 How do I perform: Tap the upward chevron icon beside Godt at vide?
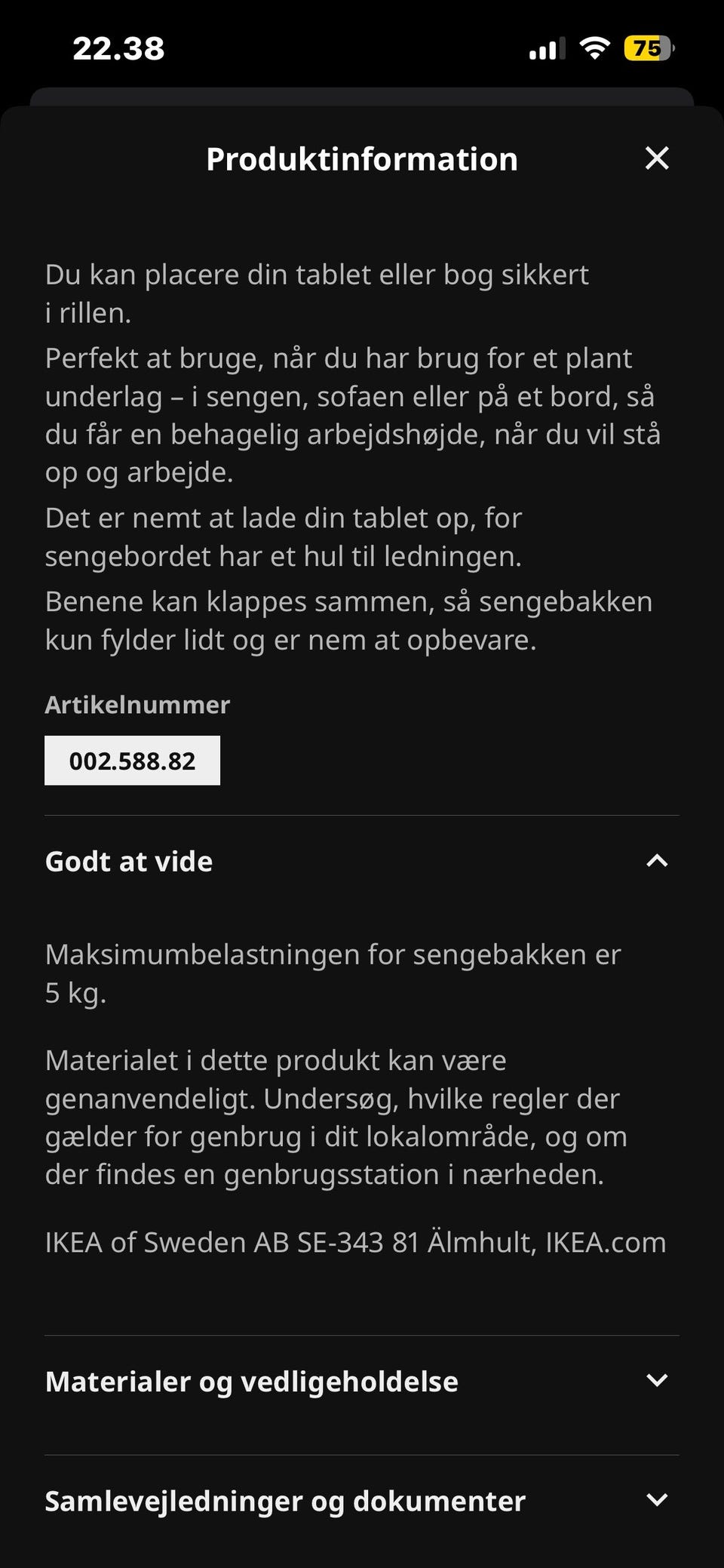pyautogui.click(x=656, y=861)
